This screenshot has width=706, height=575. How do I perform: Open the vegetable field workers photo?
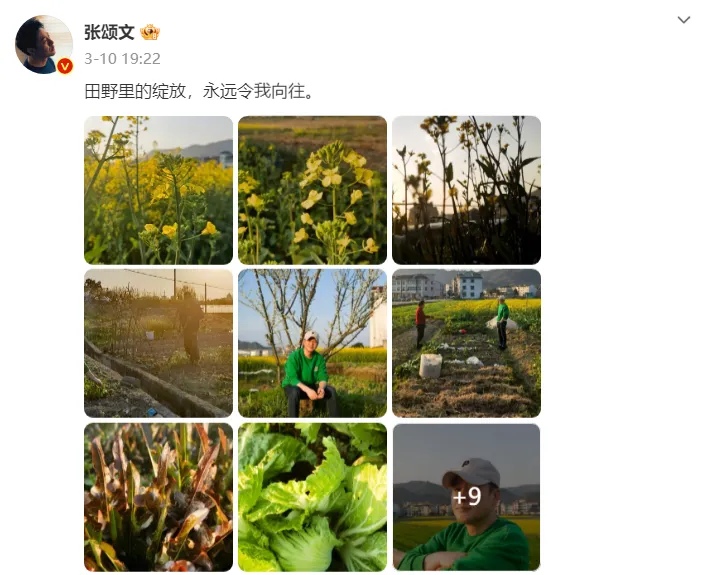(x=466, y=343)
